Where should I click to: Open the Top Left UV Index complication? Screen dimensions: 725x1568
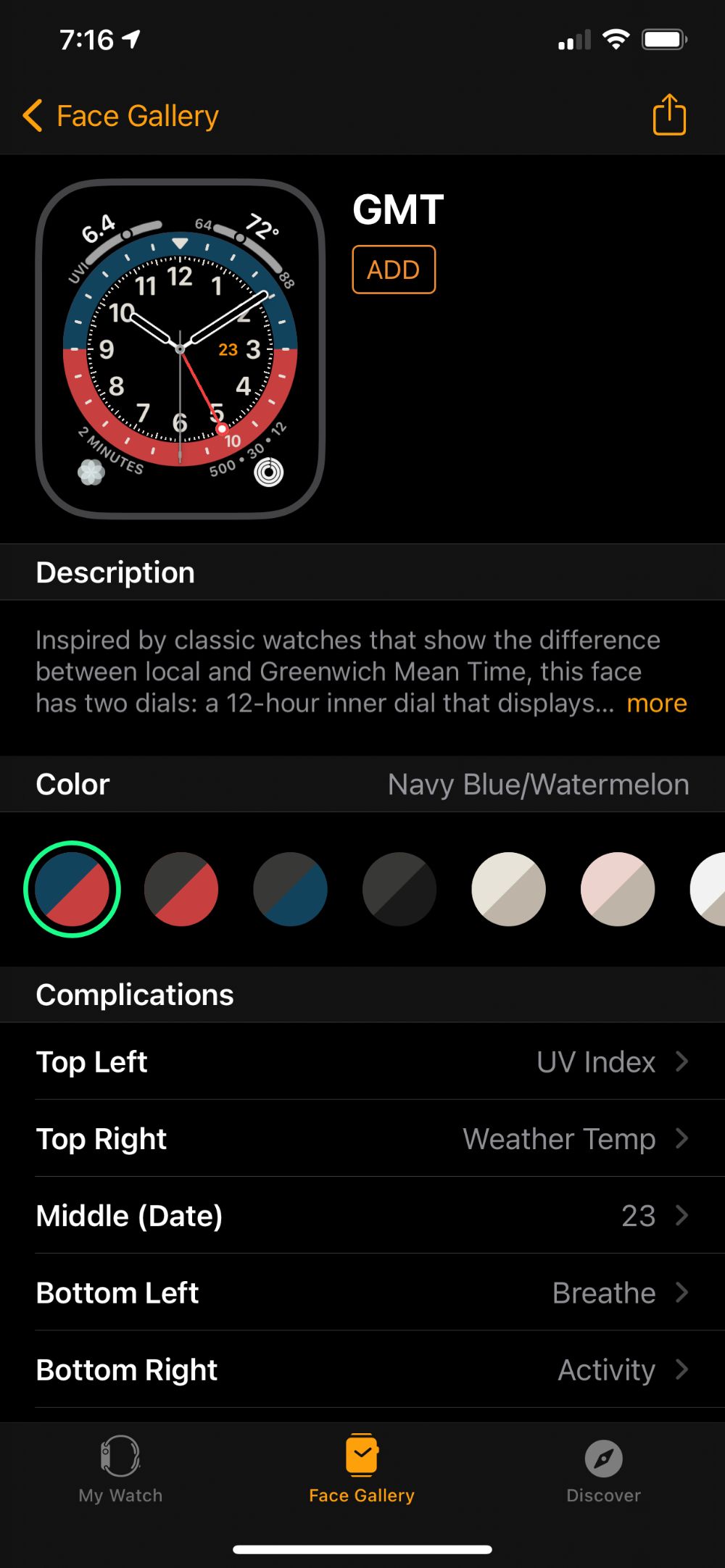[362, 1062]
